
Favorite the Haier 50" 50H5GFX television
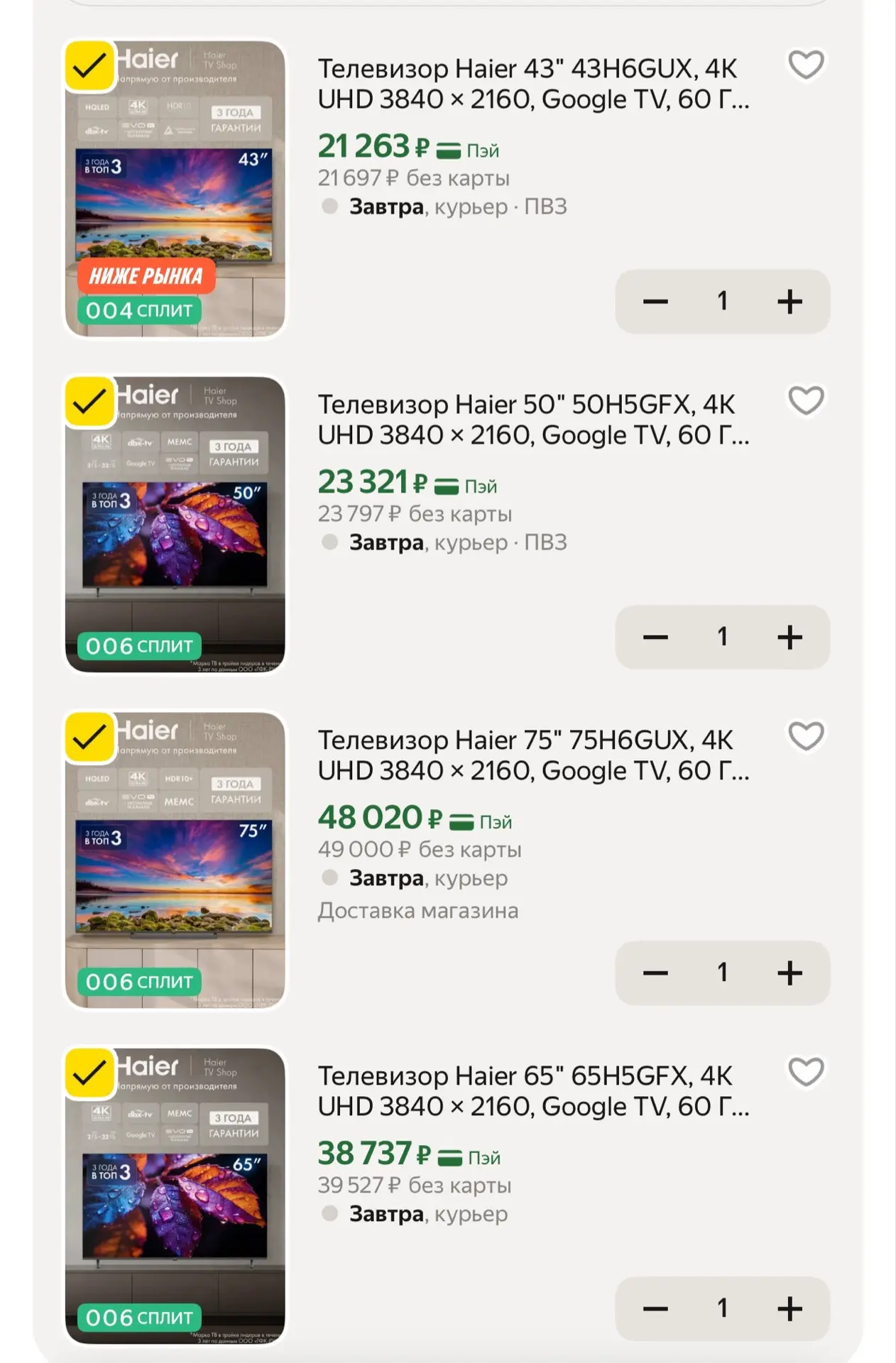click(806, 401)
